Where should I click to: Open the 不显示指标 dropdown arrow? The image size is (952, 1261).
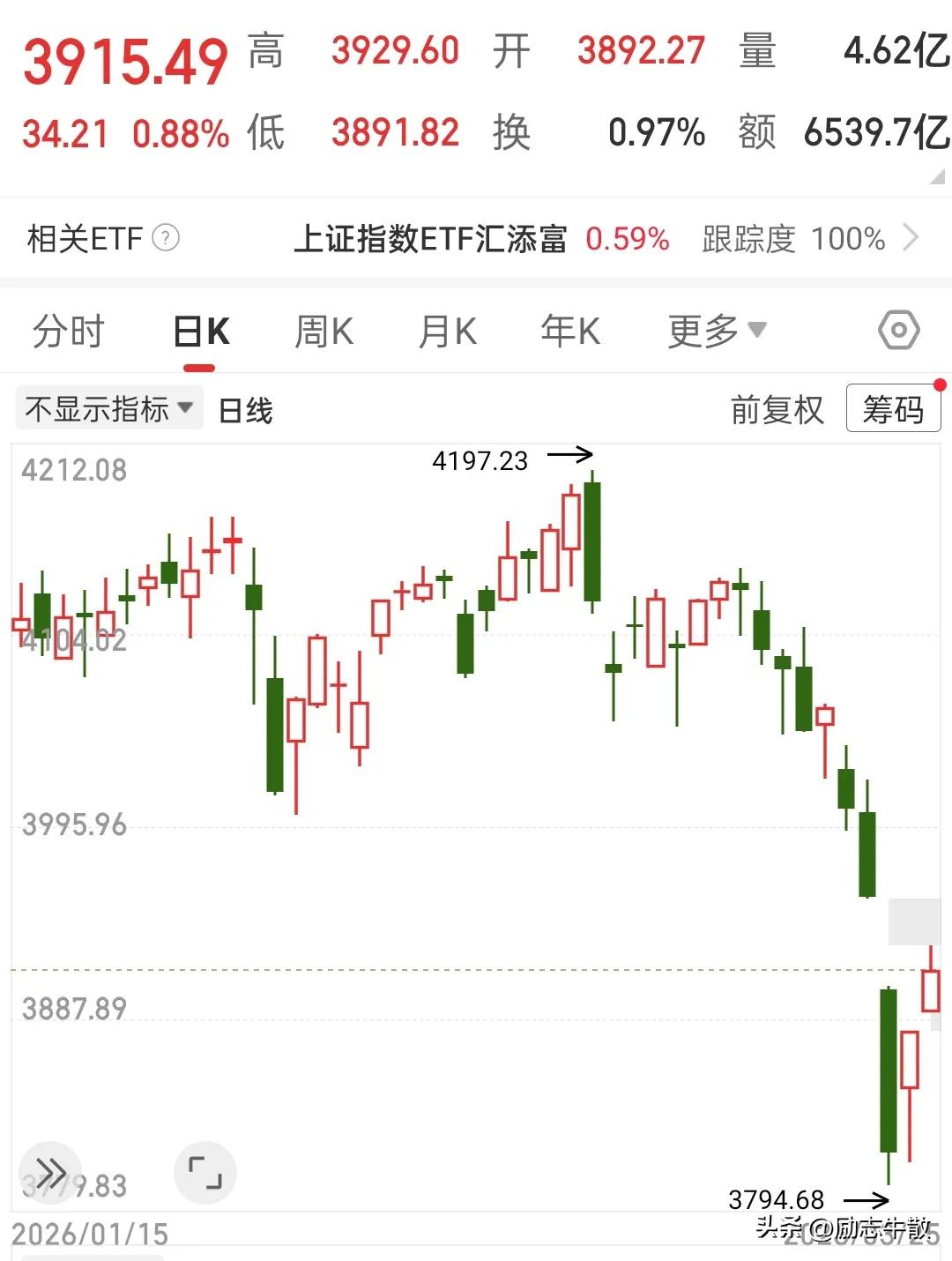(x=184, y=410)
